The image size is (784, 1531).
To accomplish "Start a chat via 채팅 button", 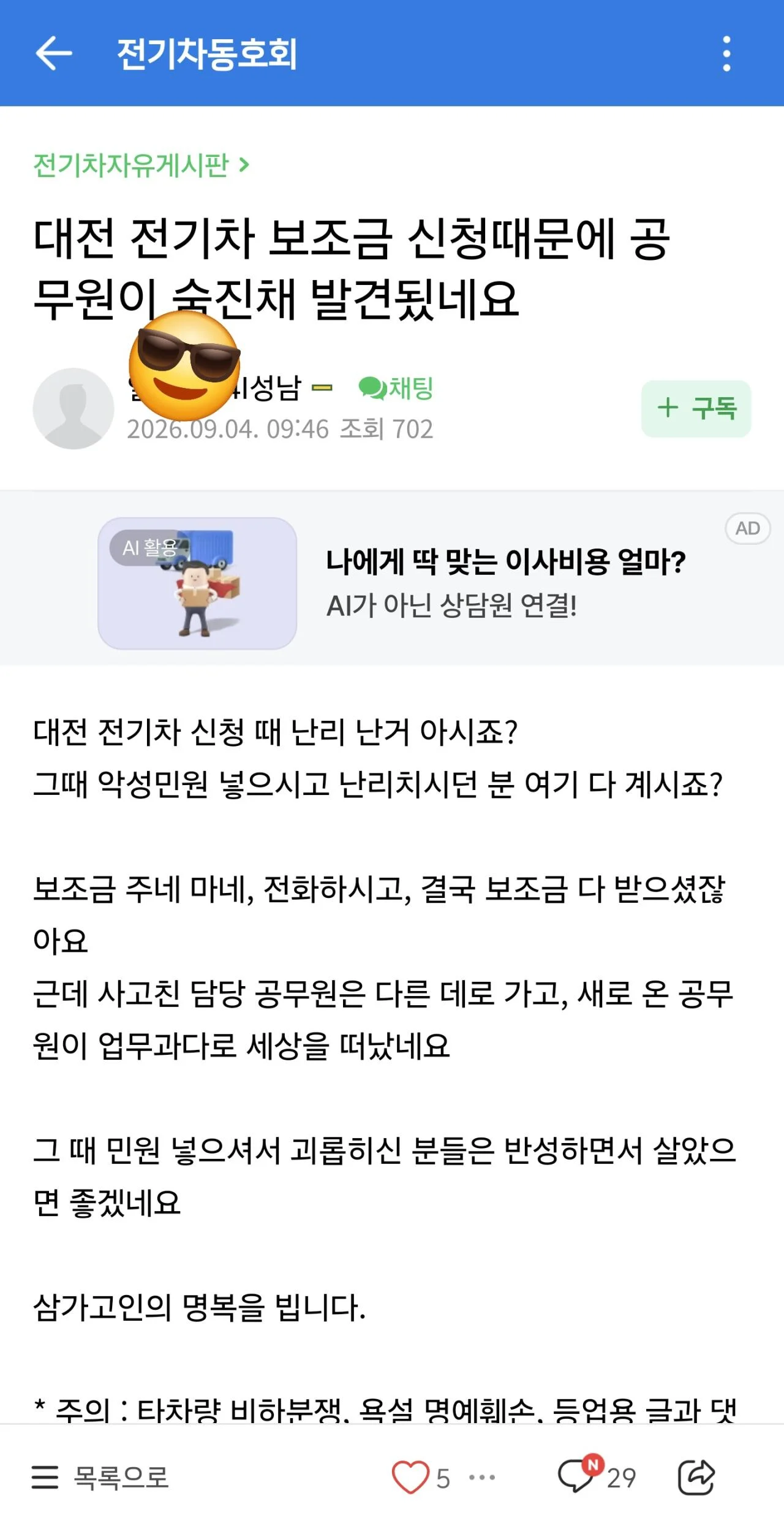I will pyautogui.click(x=396, y=388).
